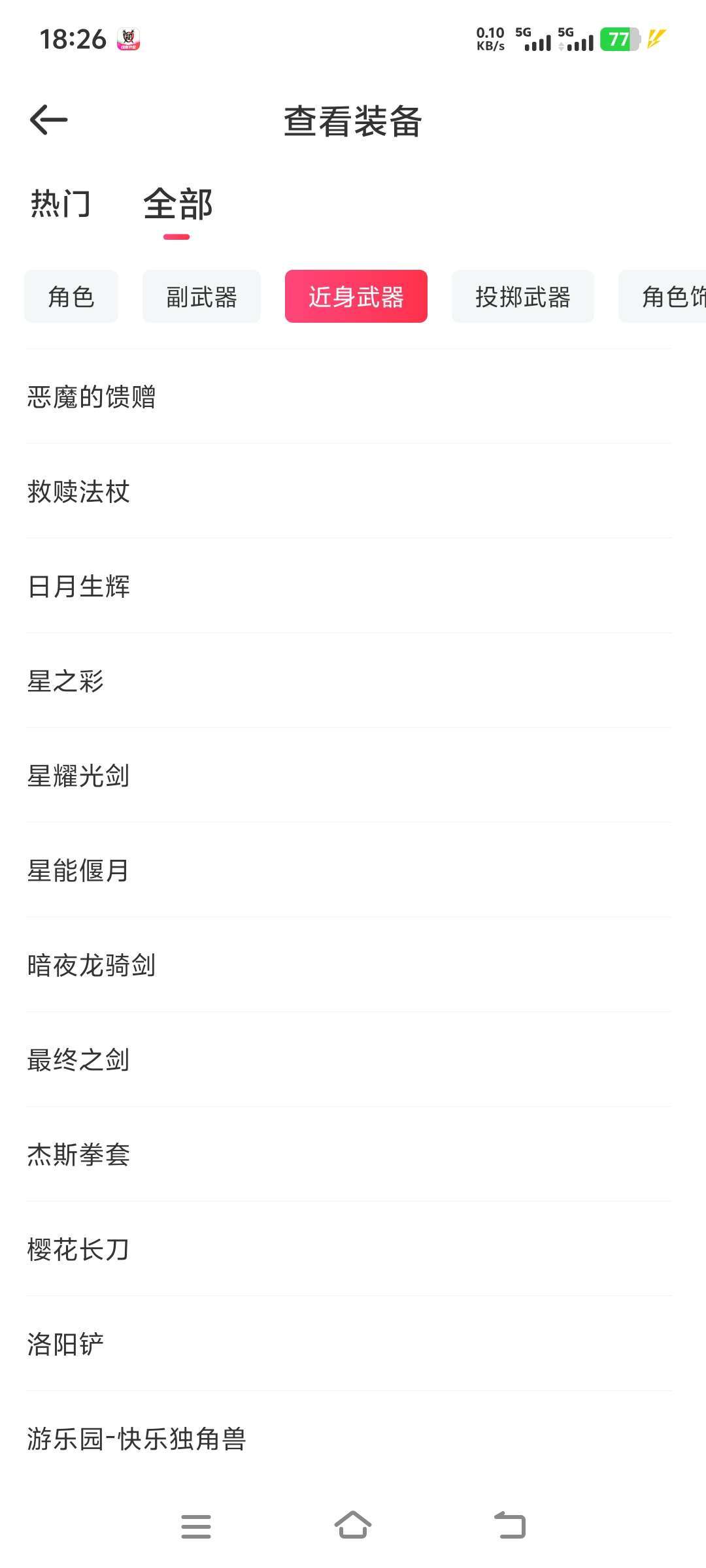Open 恶魔的馈赠 item
The width and height of the screenshot is (706, 1568).
point(92,397)
